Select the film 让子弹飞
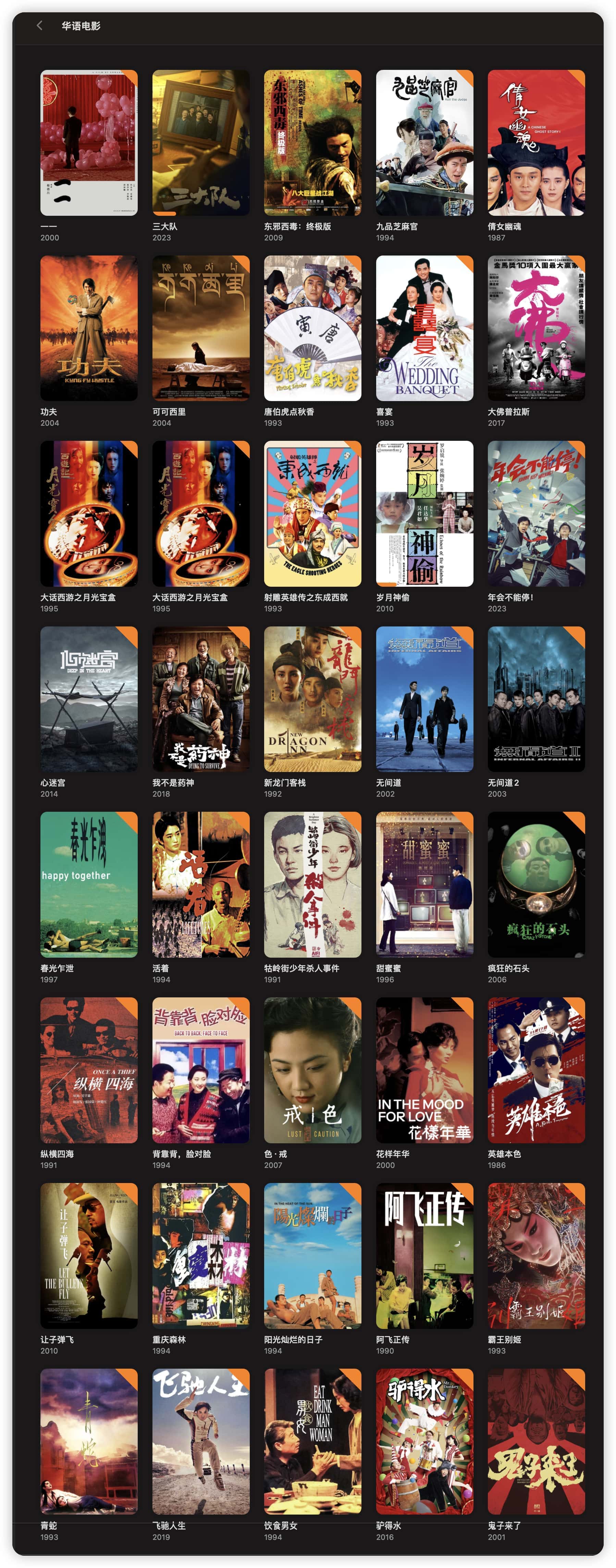 89,1255
